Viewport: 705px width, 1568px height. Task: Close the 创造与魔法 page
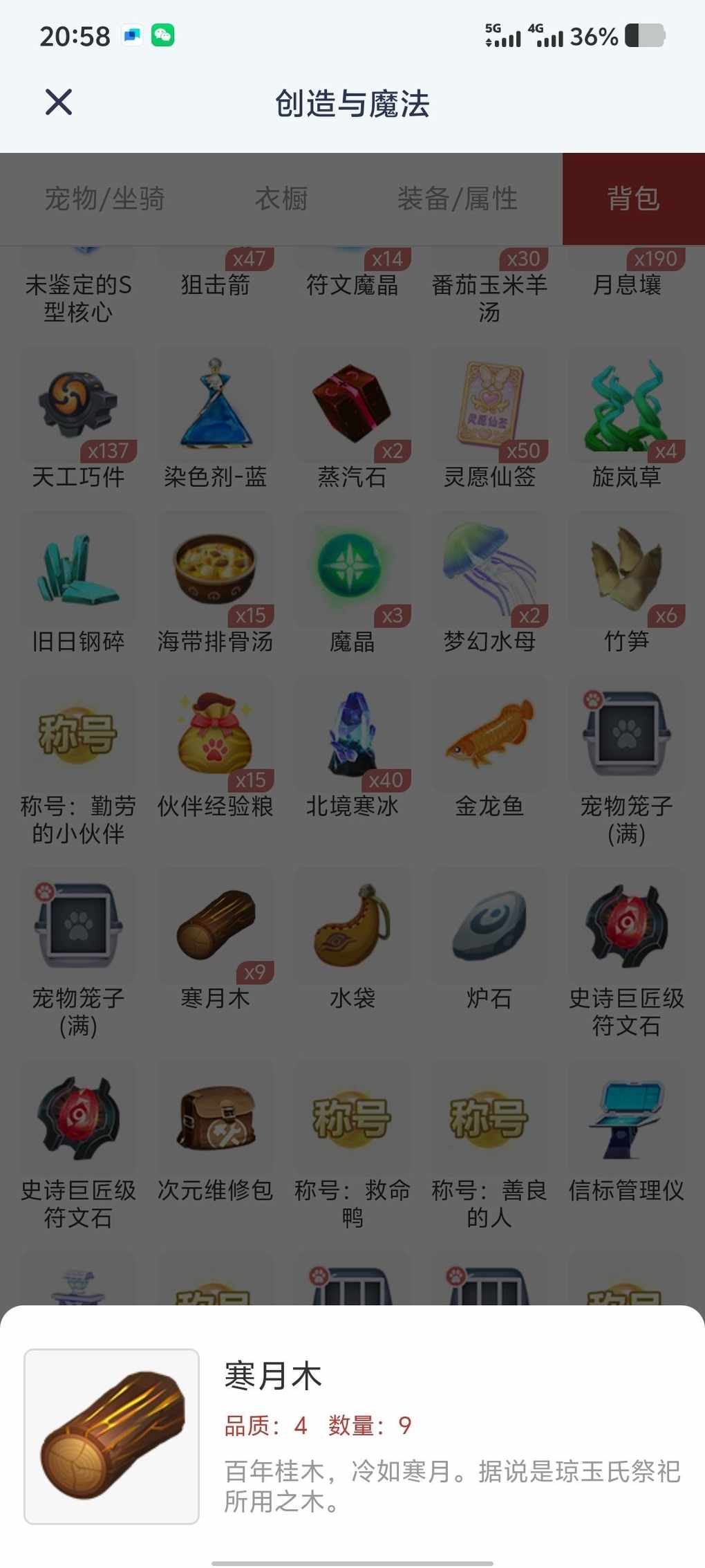click(59, 102)
